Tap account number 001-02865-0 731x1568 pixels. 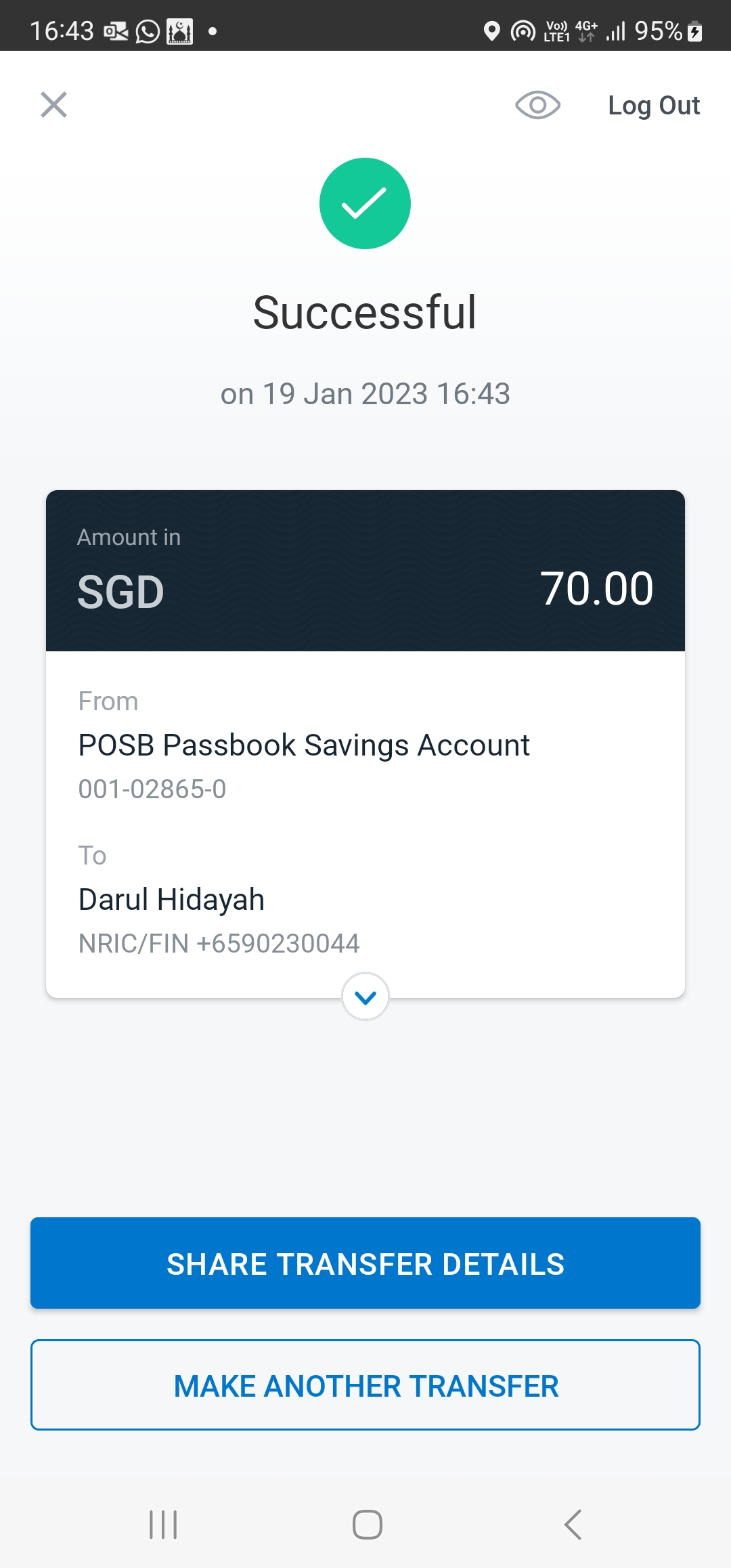pyautogui.click(x=152, y=789)
